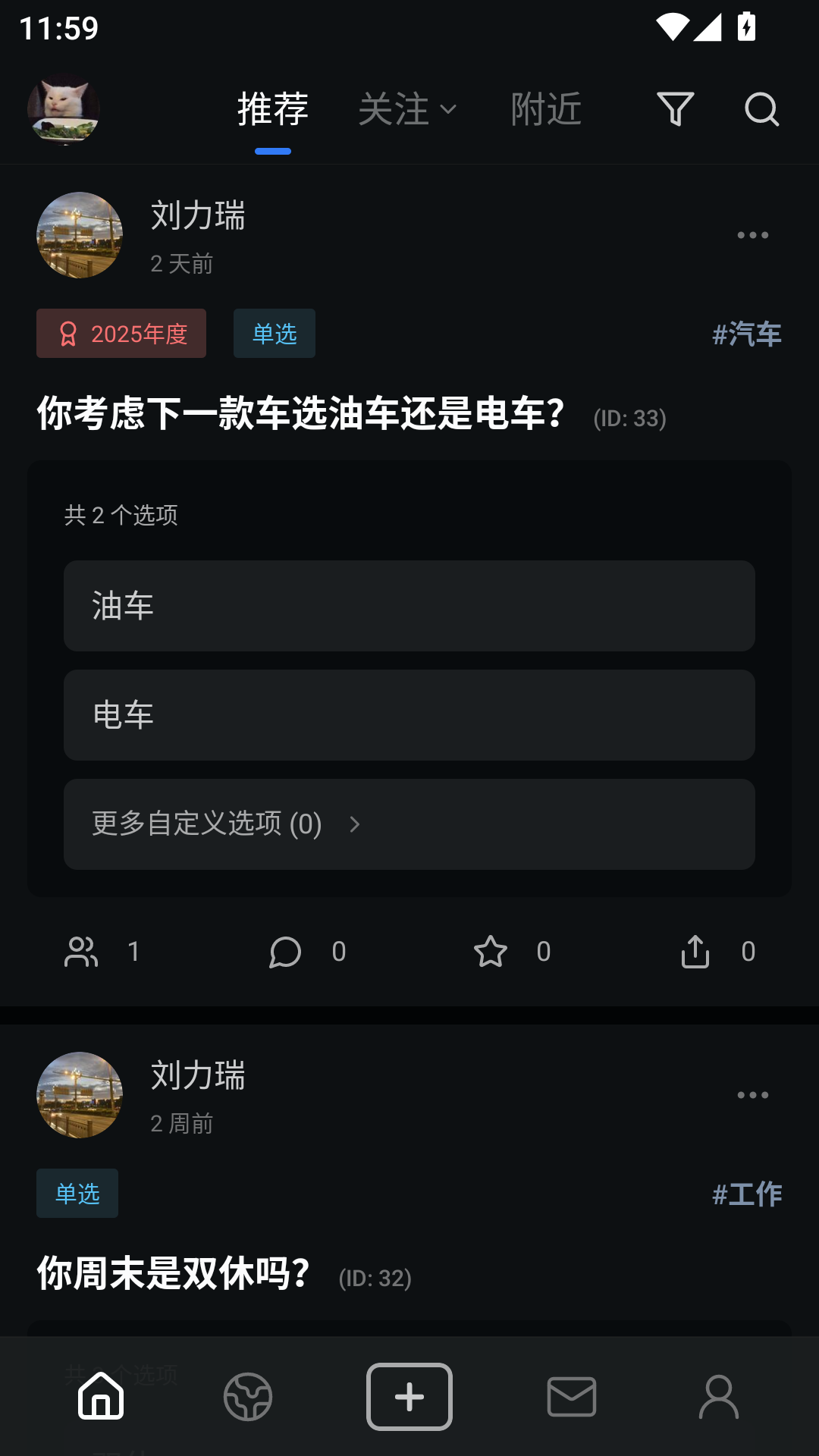This screenshot has width=819, height=1456.
Task: Expand 更多自定义选项 to see custom options
Action: (409, 824)
